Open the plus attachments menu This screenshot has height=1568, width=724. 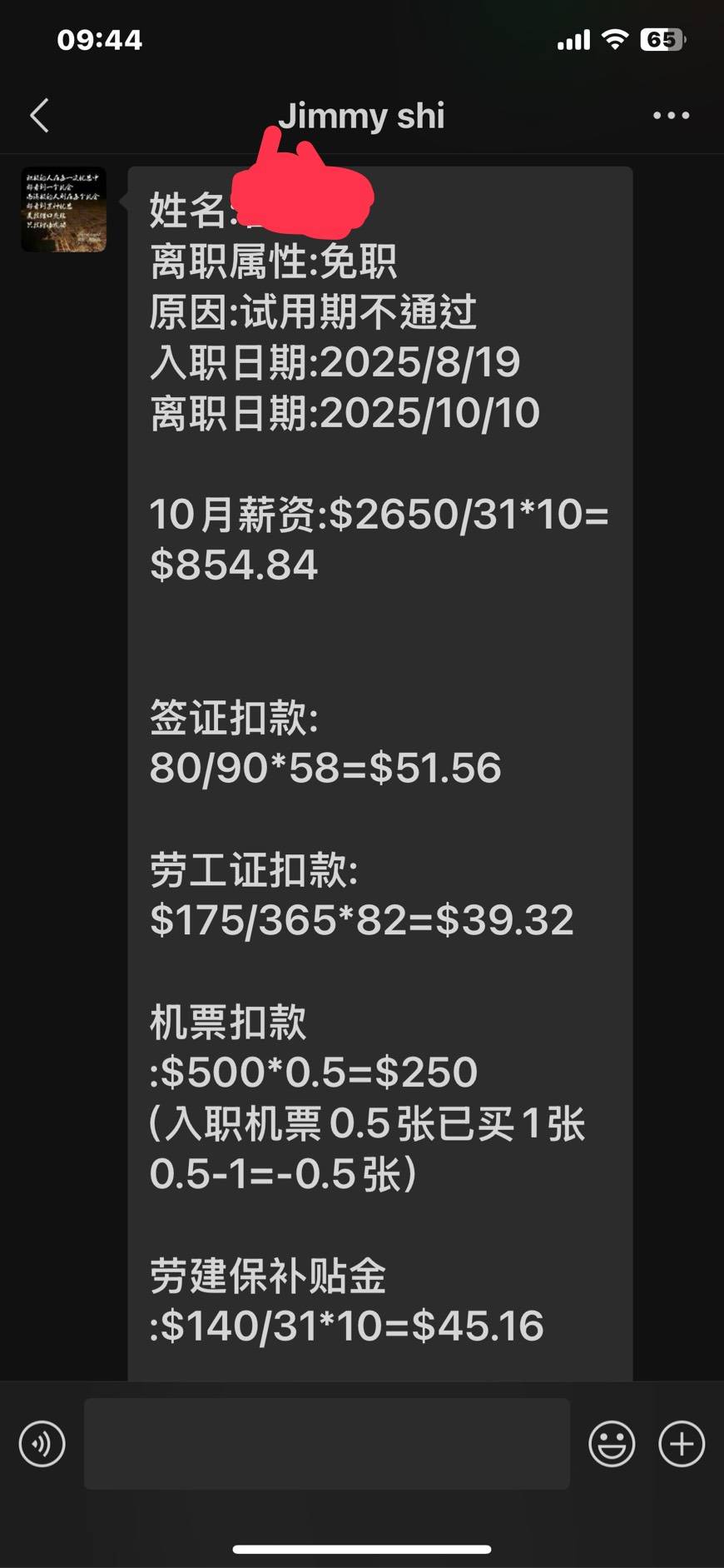point(682,1443)
